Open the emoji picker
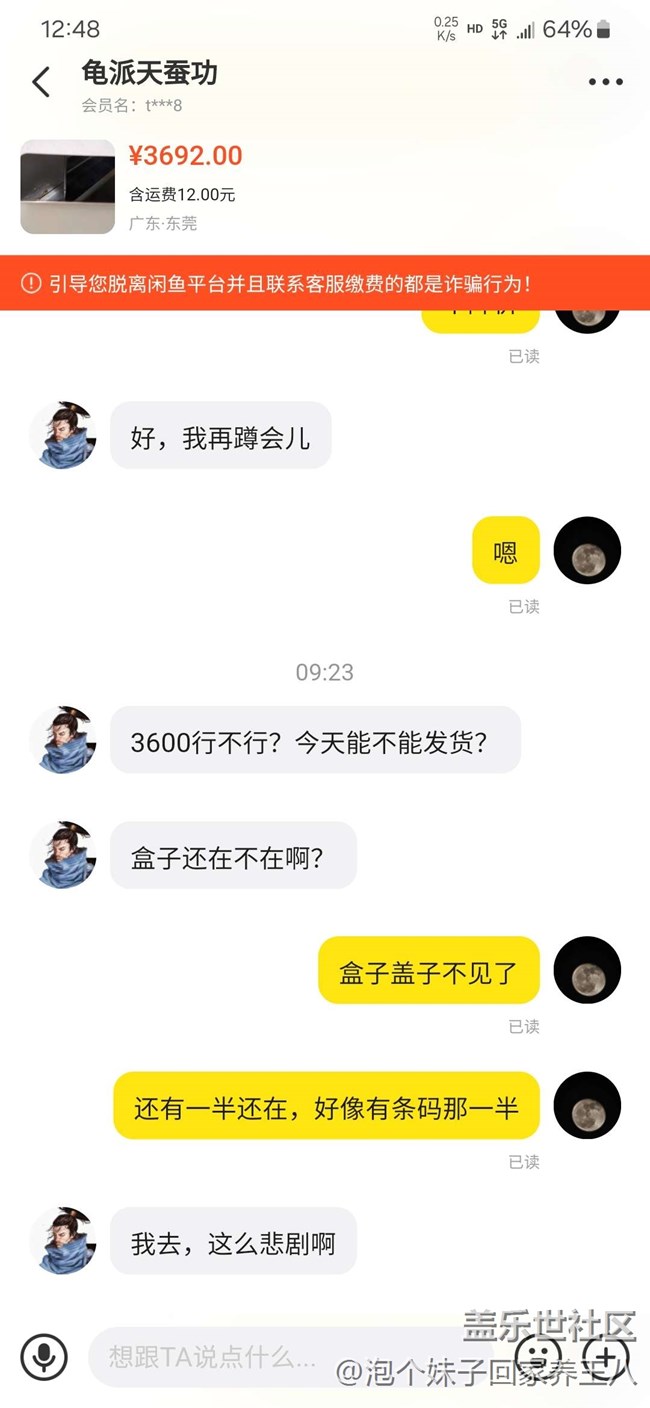650x1408 pixels. point(538,1357)
